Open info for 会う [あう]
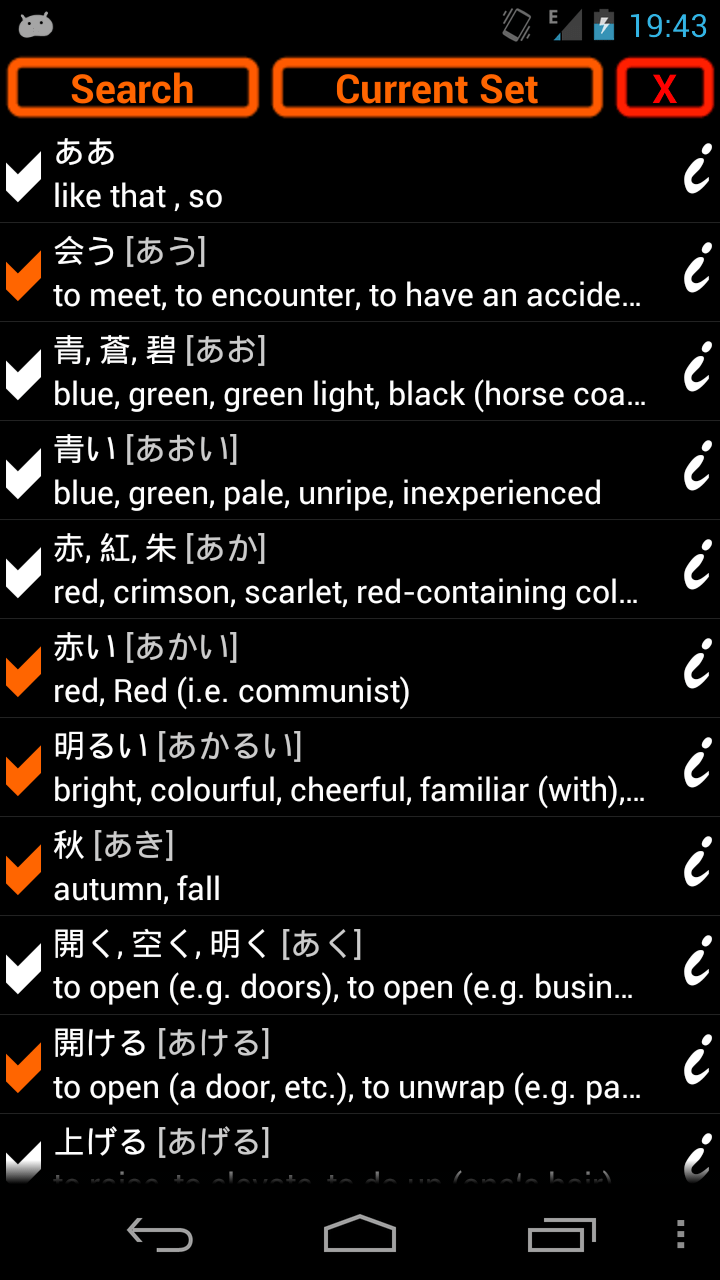 (697, 273)
